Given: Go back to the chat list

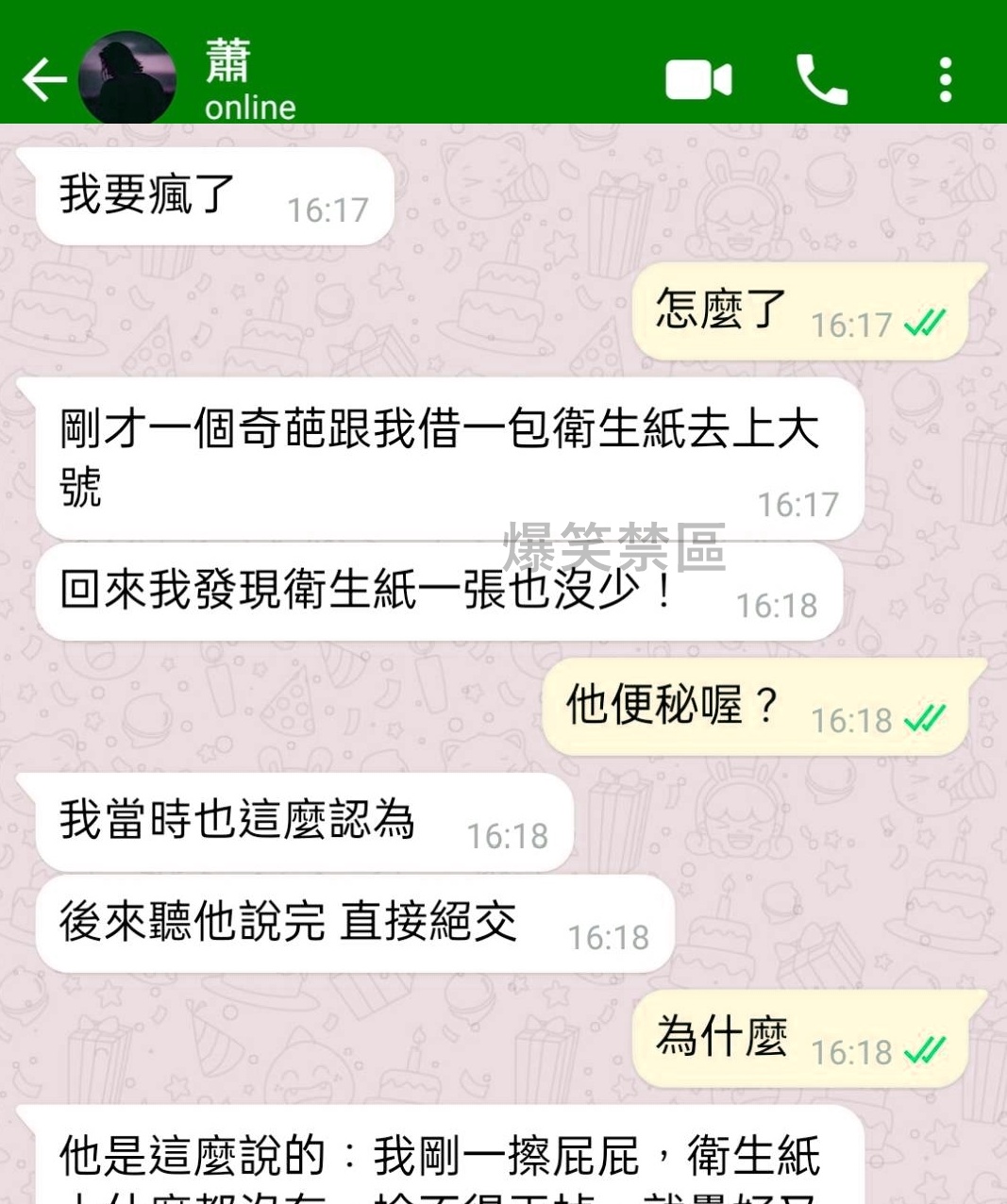Looking at the screenshot, I should 42,80.
